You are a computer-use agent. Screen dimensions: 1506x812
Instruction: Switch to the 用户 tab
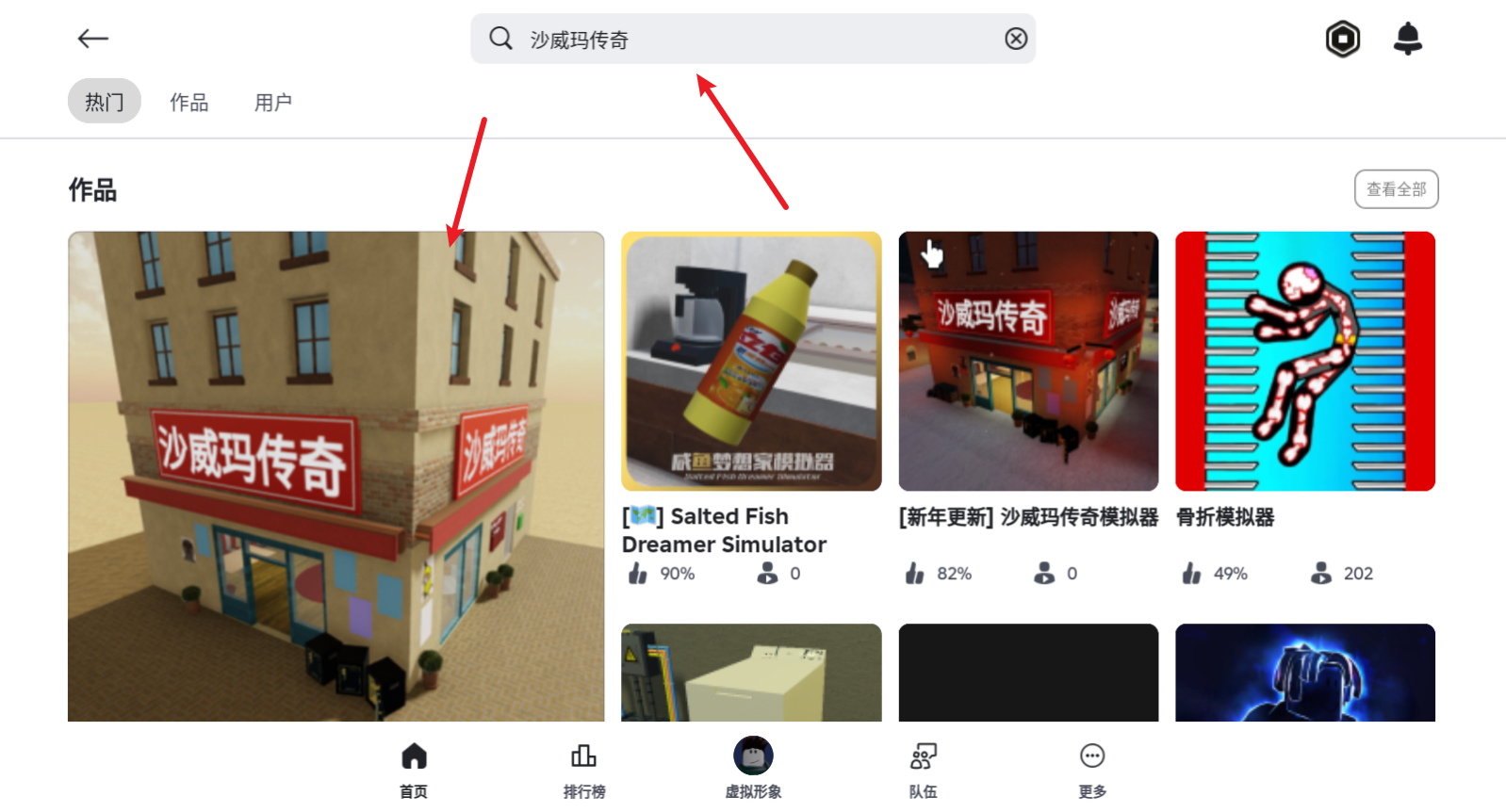(272, 102)
